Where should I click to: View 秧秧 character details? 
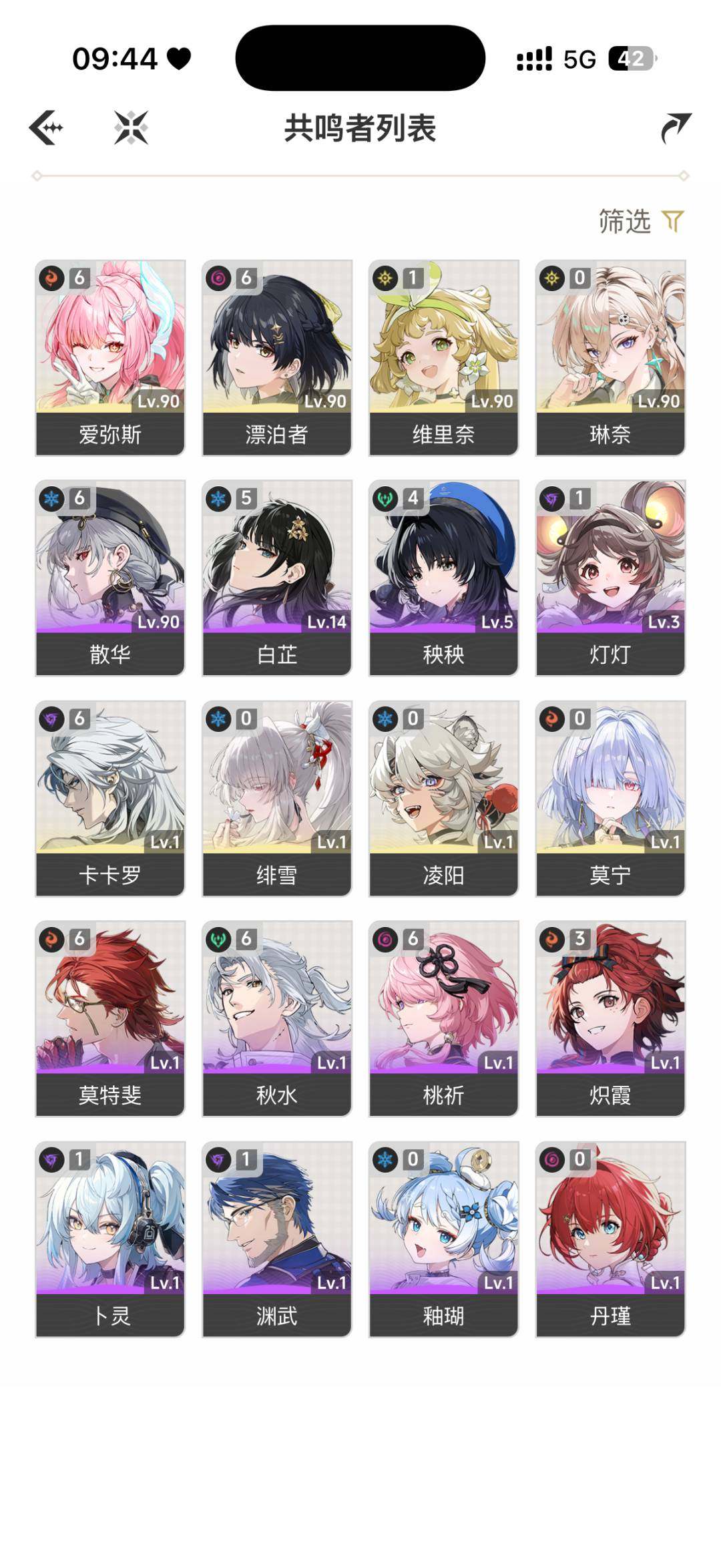[x=444, y=578]
